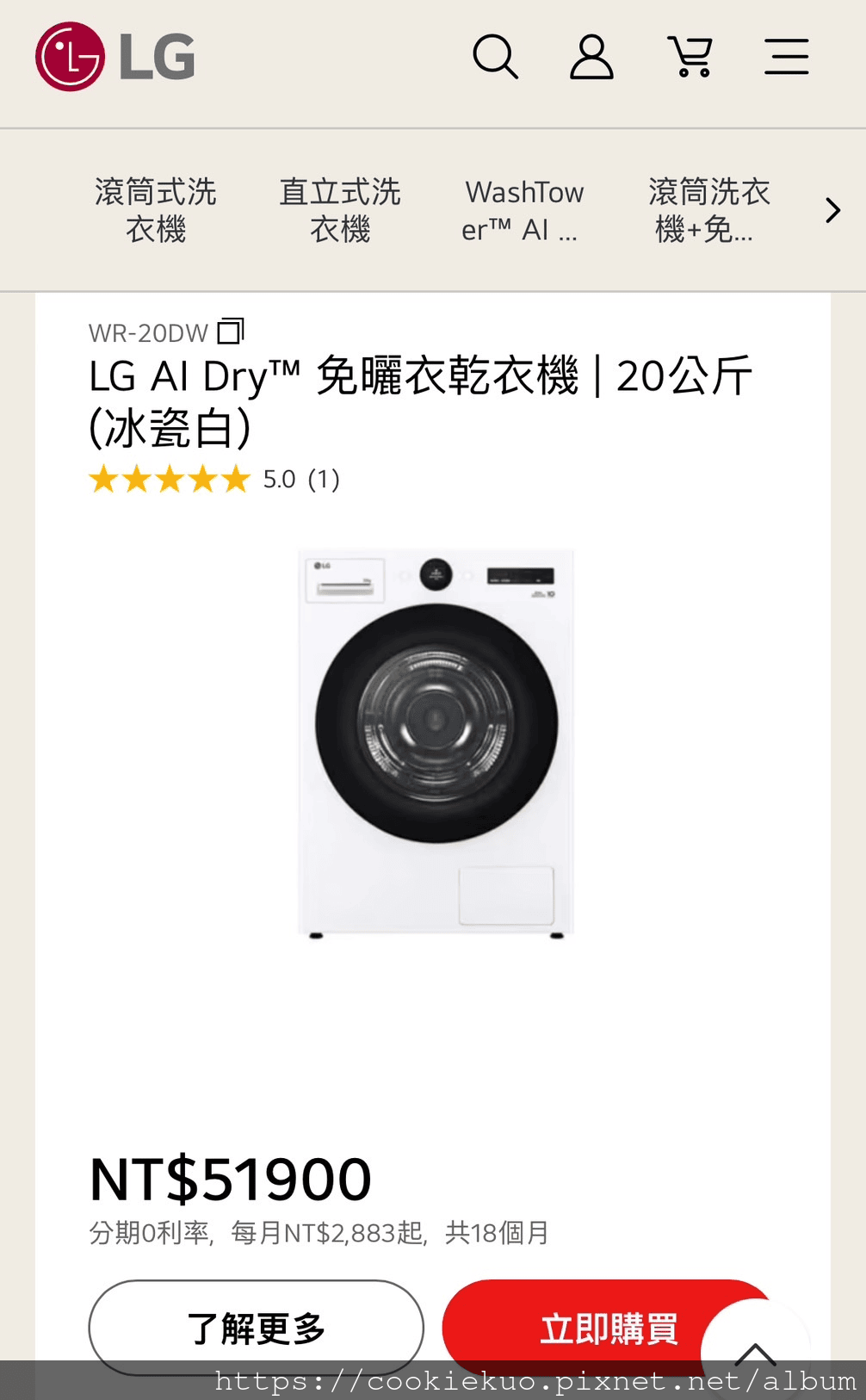
Task: Select the 直立式洗衣機 category
Action: (x=340, y=210)
